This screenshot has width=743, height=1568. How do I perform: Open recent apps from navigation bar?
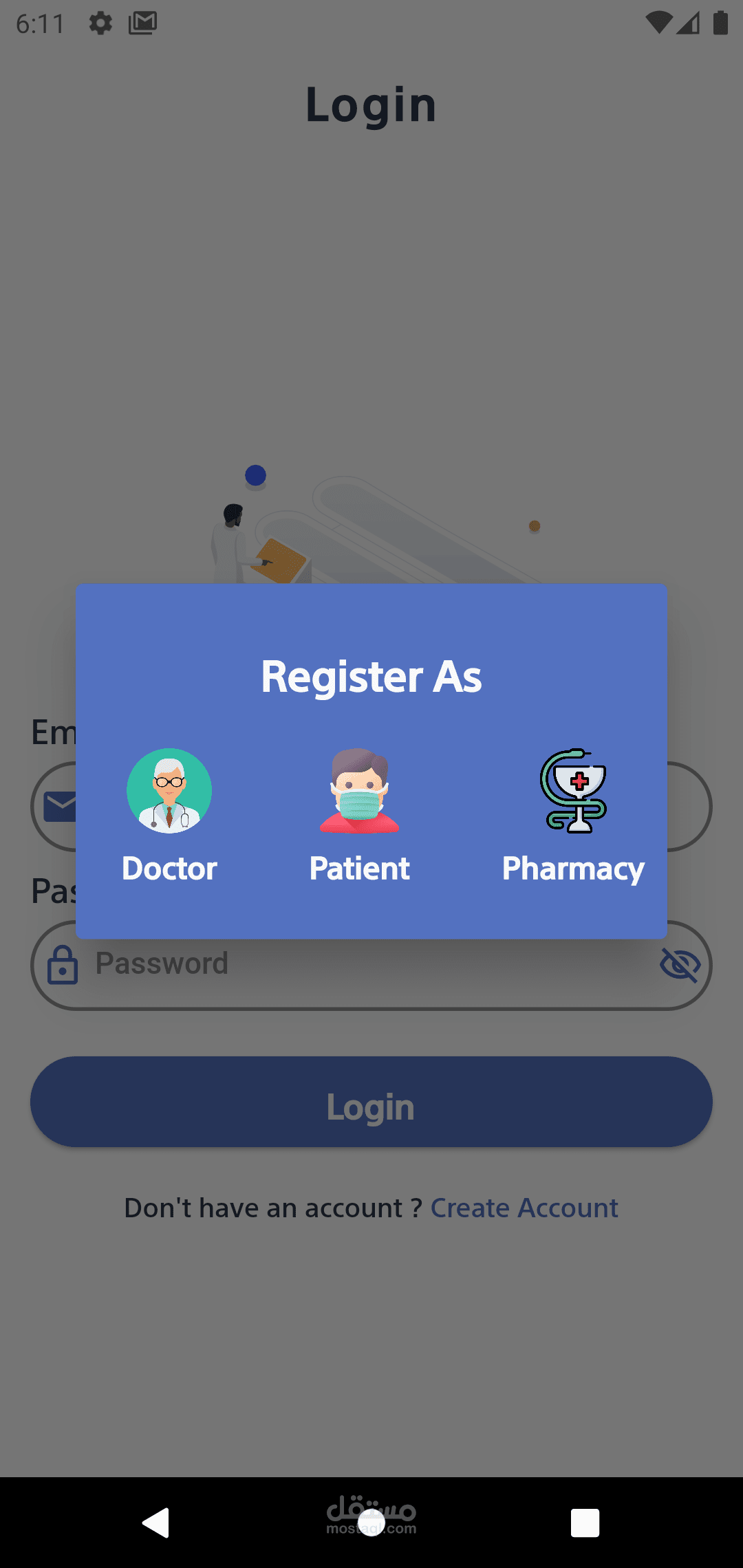(x=585, y=1522)
